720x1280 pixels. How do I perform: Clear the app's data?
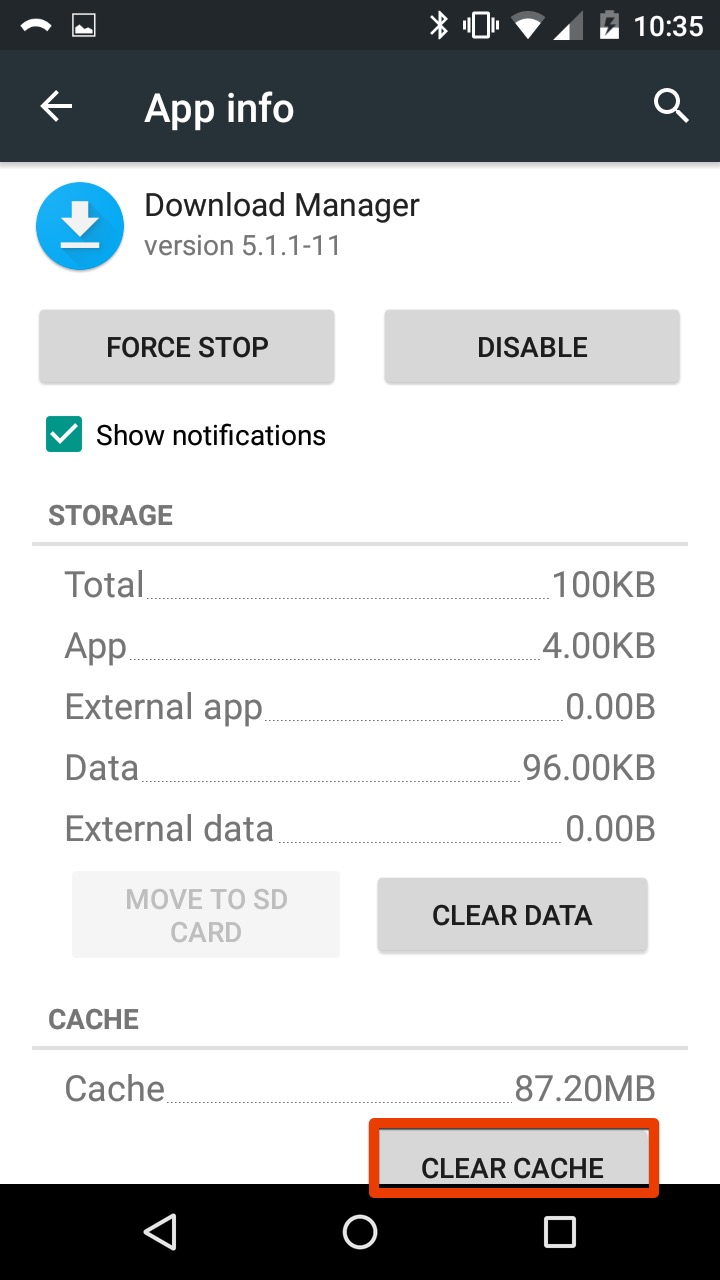click(x=512, y=915)
